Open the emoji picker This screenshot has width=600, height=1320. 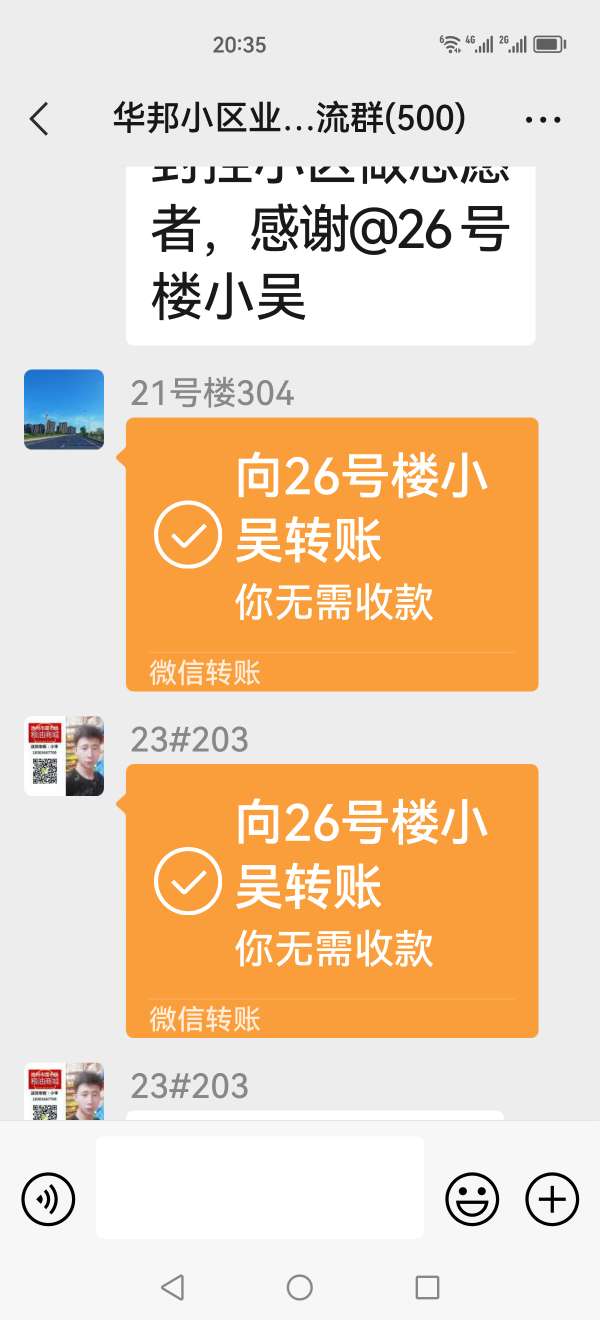click(x=472, y=1198)
